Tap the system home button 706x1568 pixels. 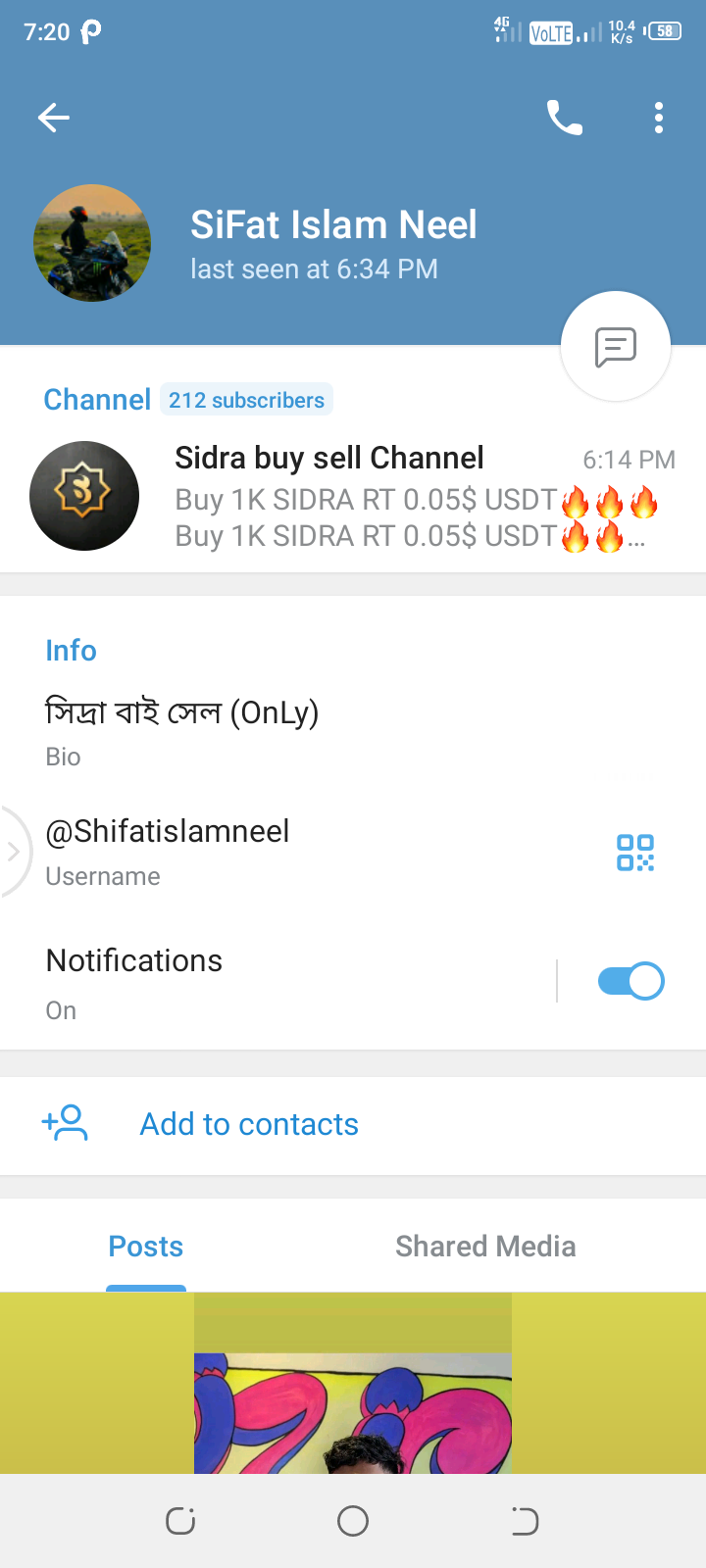click(x=353, y=1521)
